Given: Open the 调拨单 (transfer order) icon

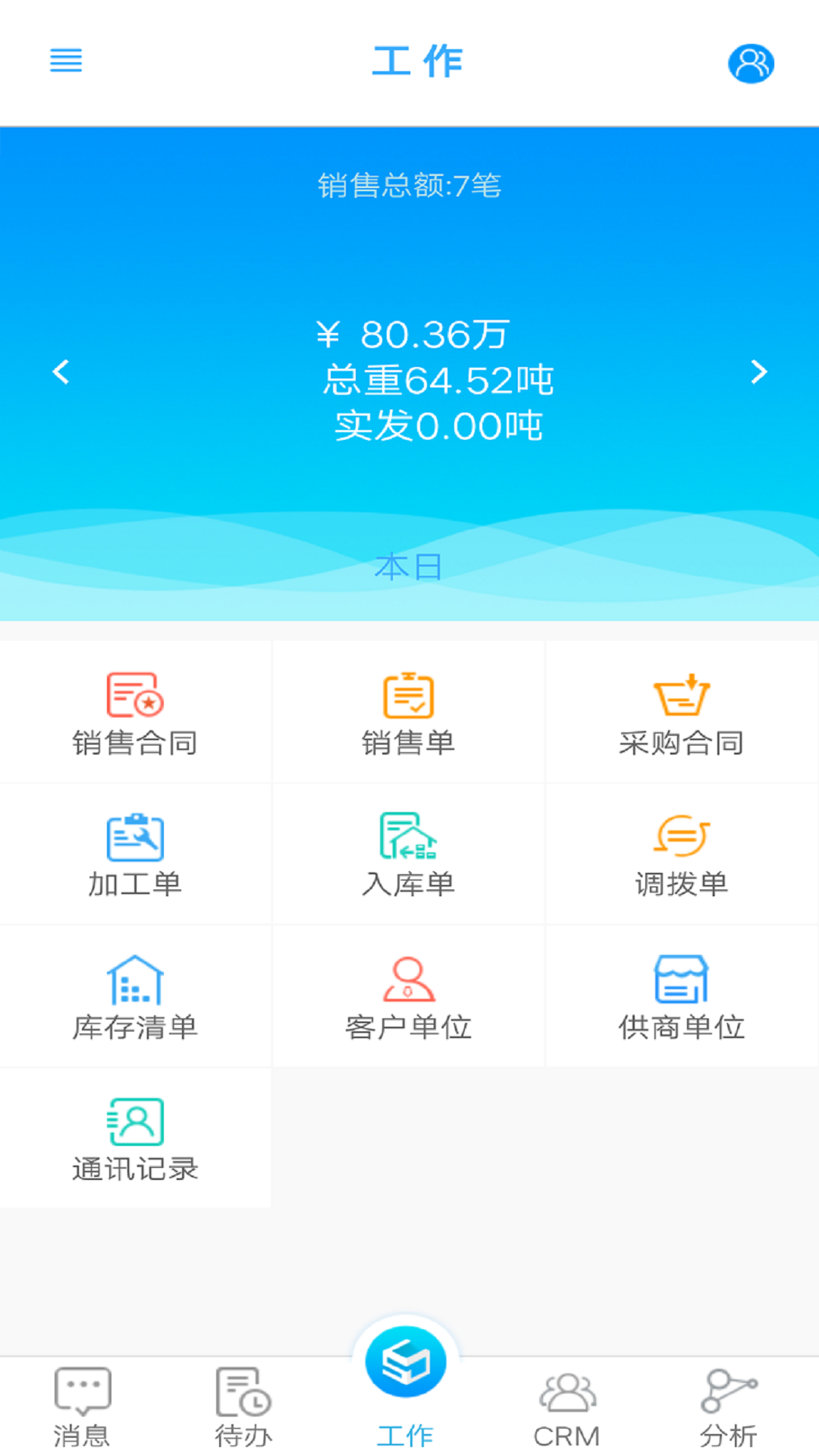Looking at the screenshot, I should [681, 853].
